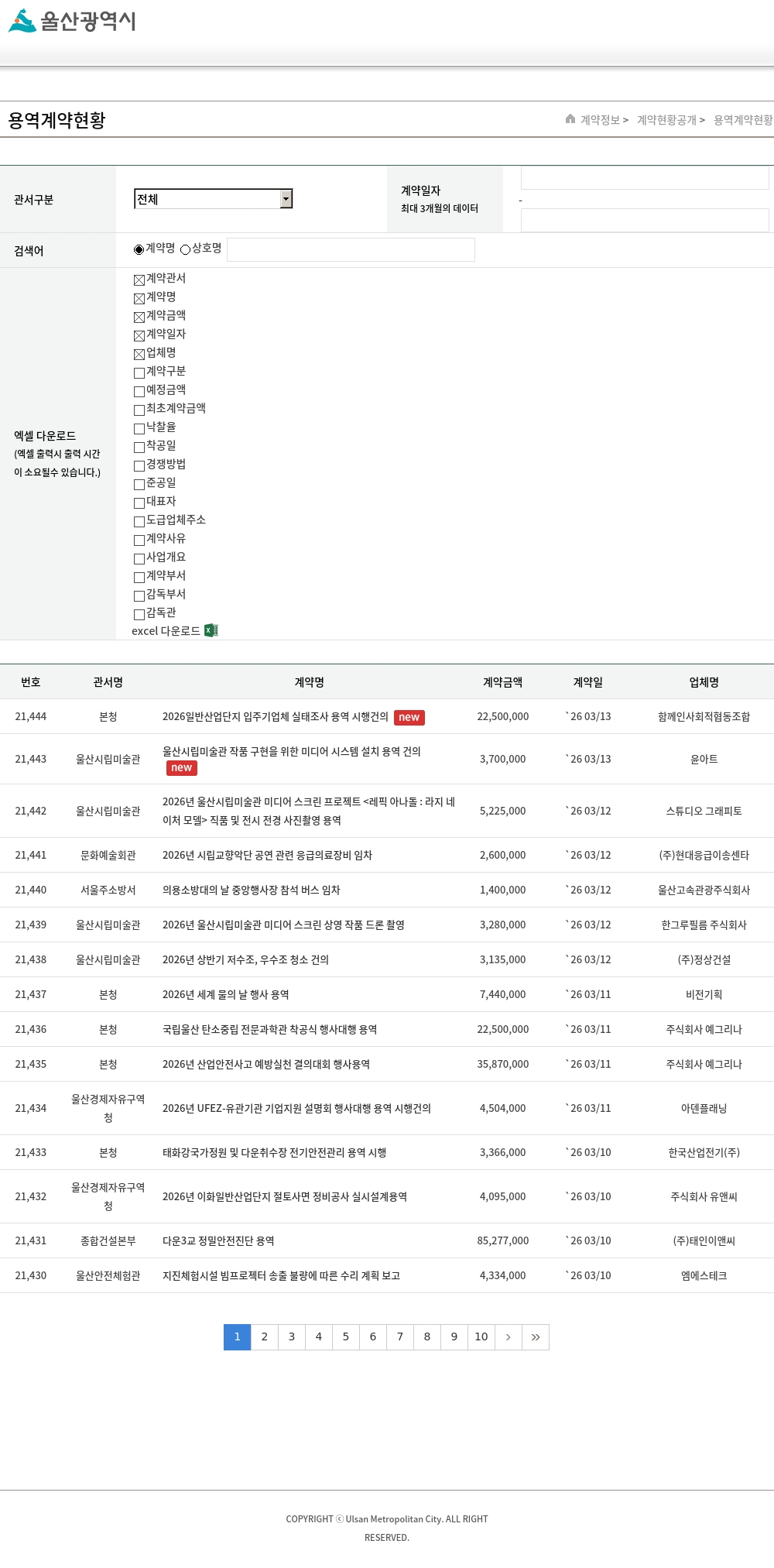Select the 상호명 search option
The width and height of the screenshot is (774, 1568).
[x=186, y=249]
